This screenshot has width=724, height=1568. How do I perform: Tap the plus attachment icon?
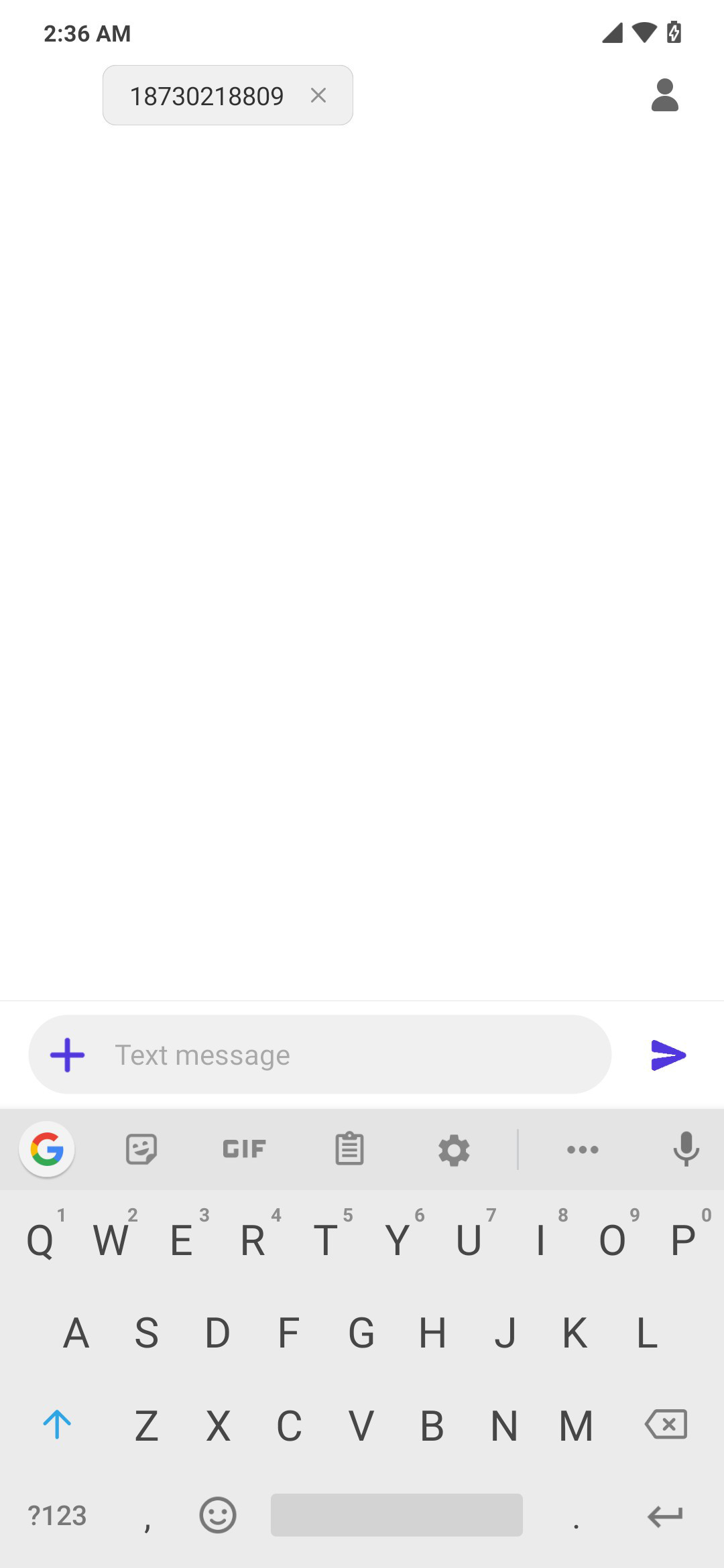coord(68,1055)
